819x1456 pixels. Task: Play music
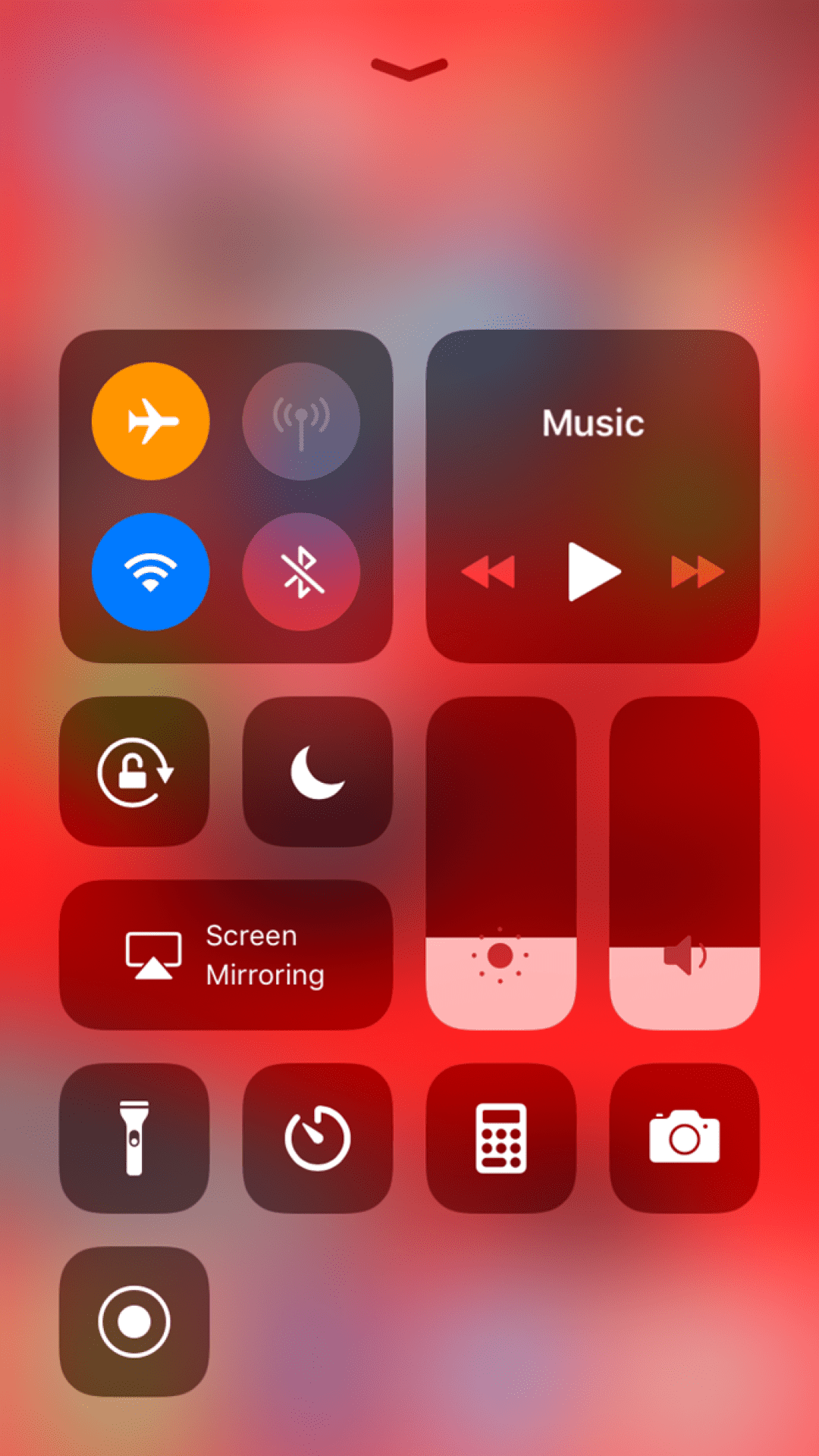pyautogui.click(x=593, y=571)
